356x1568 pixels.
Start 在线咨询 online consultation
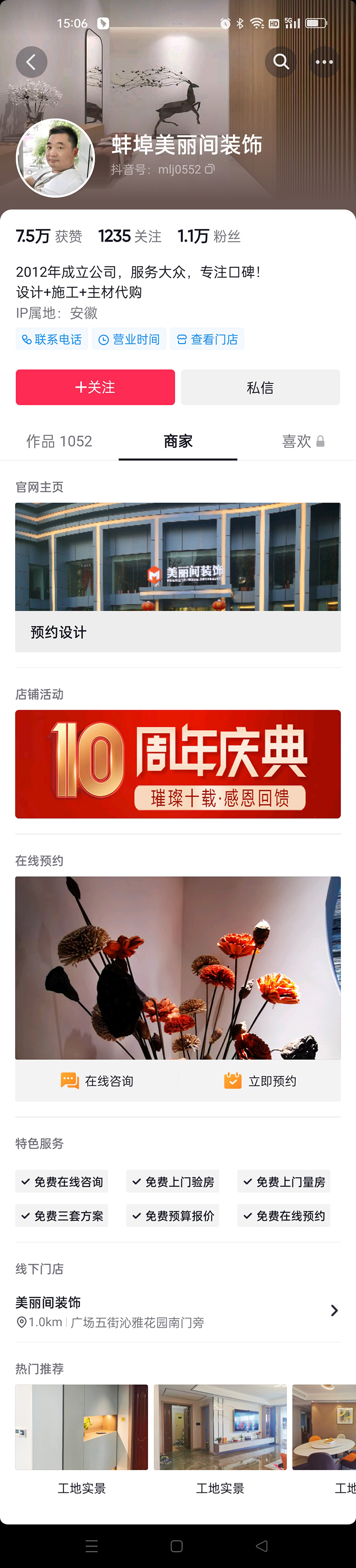point(97,1081)
